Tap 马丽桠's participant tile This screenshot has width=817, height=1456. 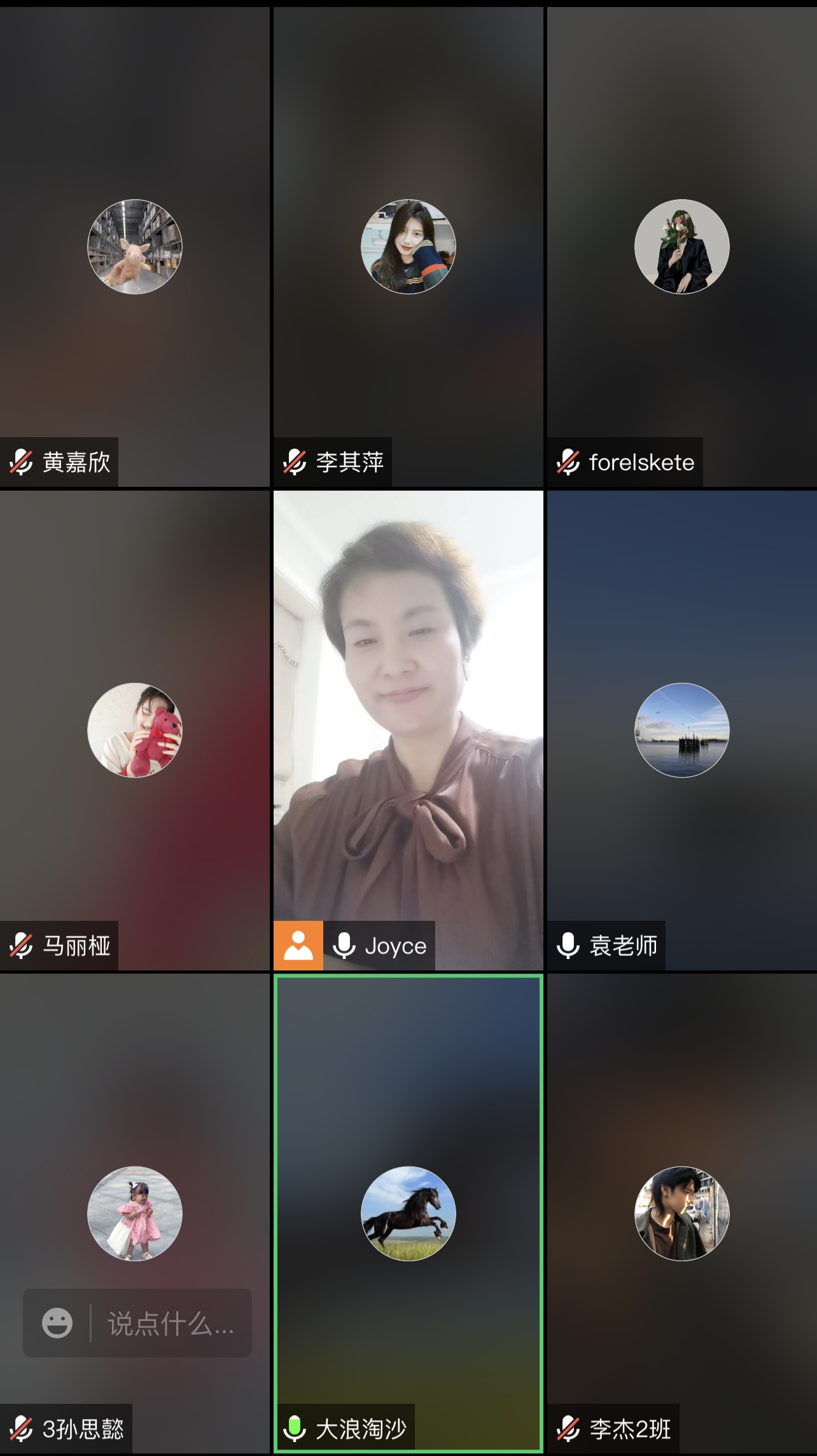point(135,730)
